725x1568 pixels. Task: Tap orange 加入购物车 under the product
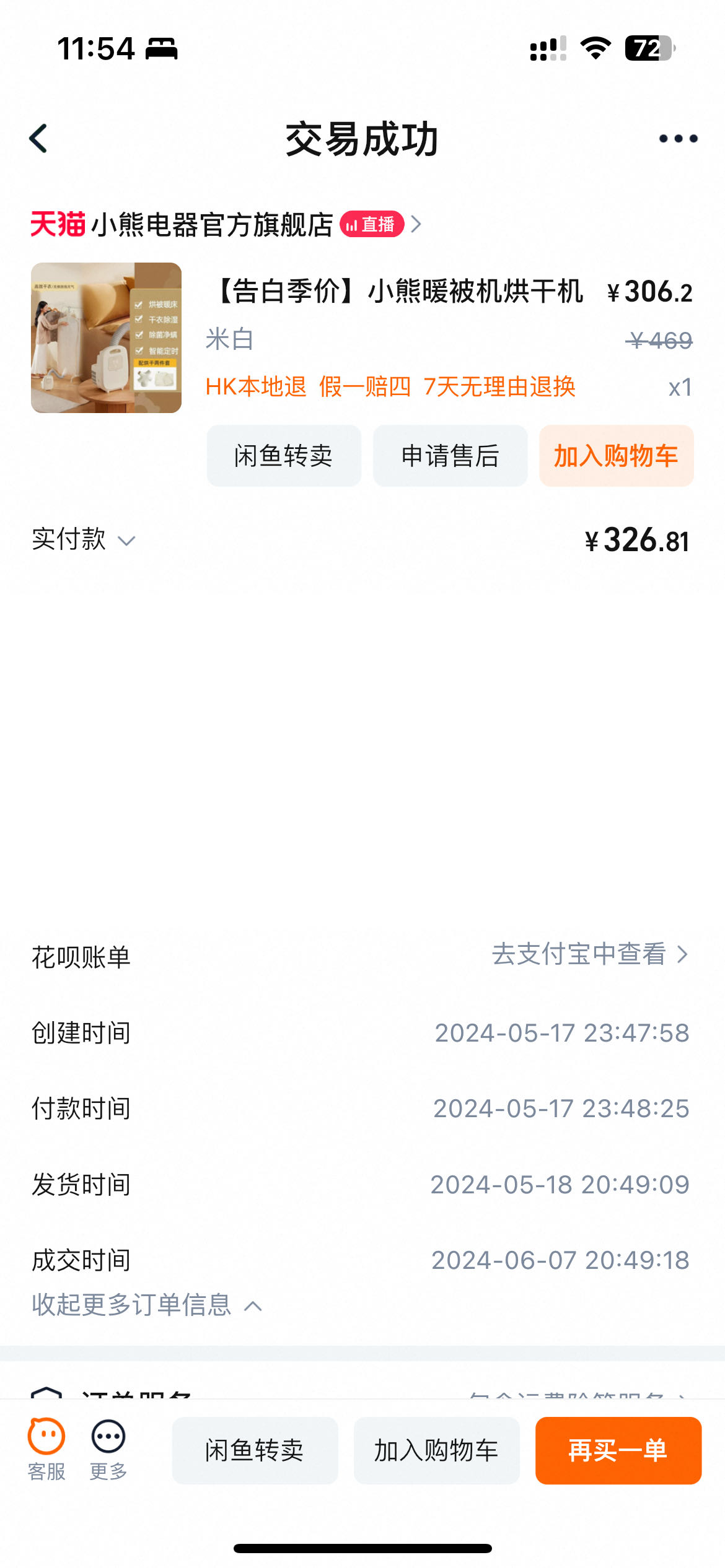(x=616, y=456)
